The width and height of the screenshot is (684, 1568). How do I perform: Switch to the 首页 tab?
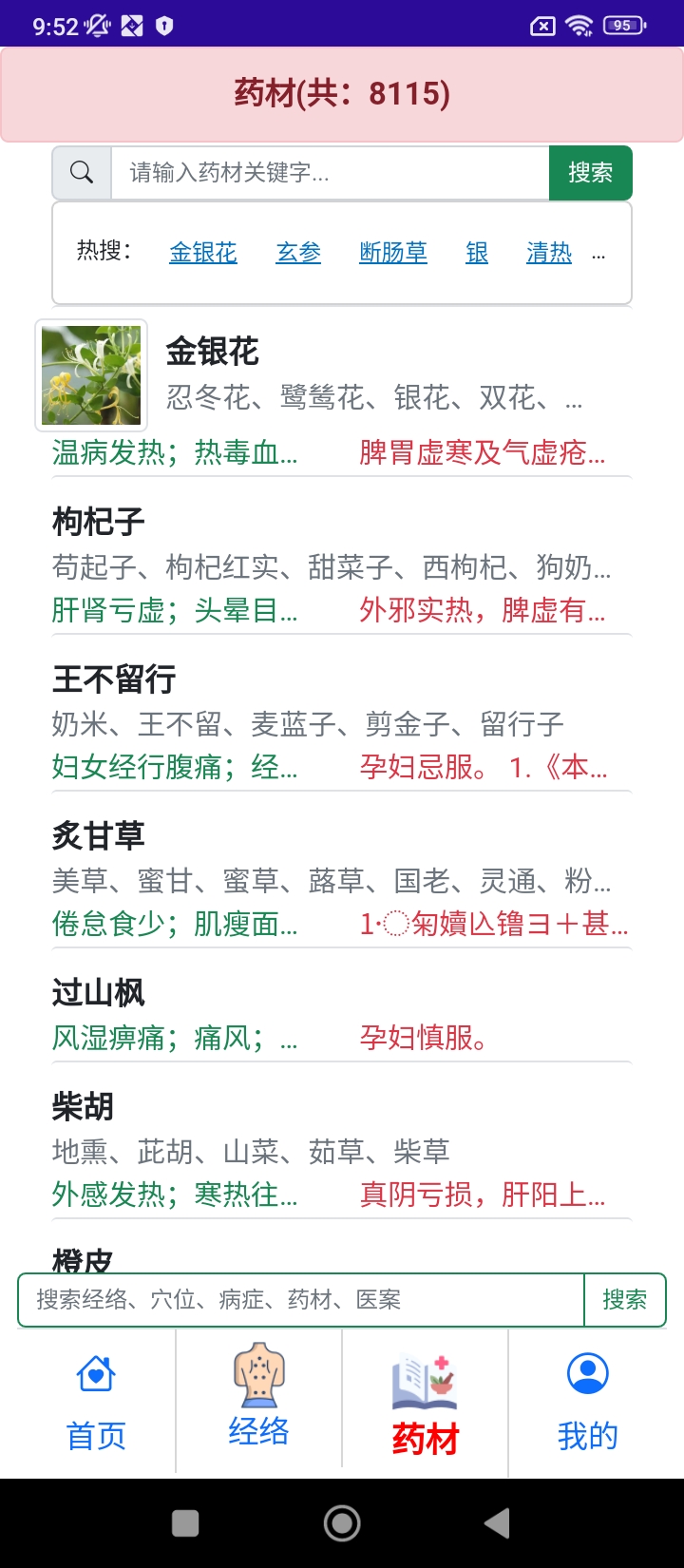pyautogui.click(x=96, y=1402)
